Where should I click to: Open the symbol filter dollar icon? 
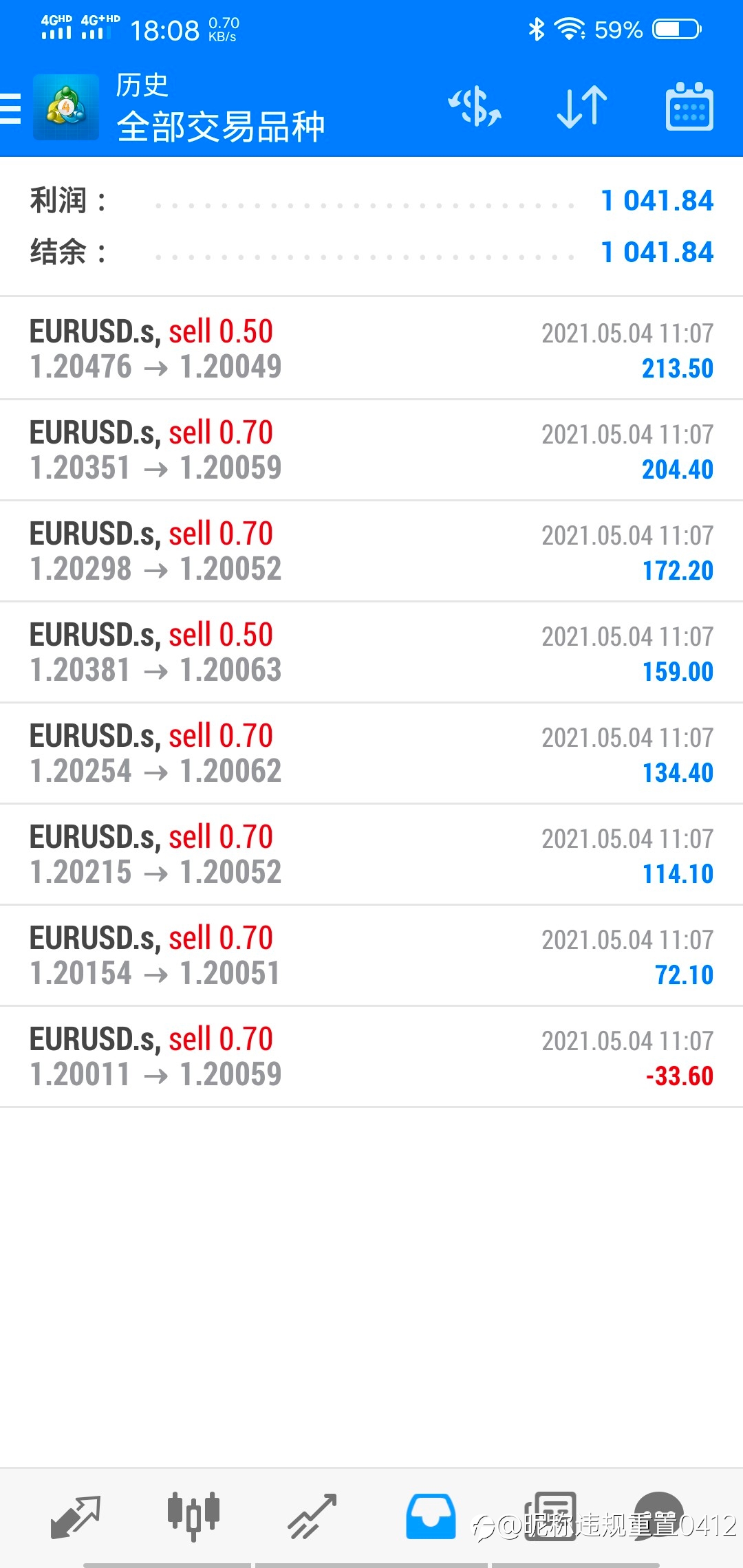point(475,107)
